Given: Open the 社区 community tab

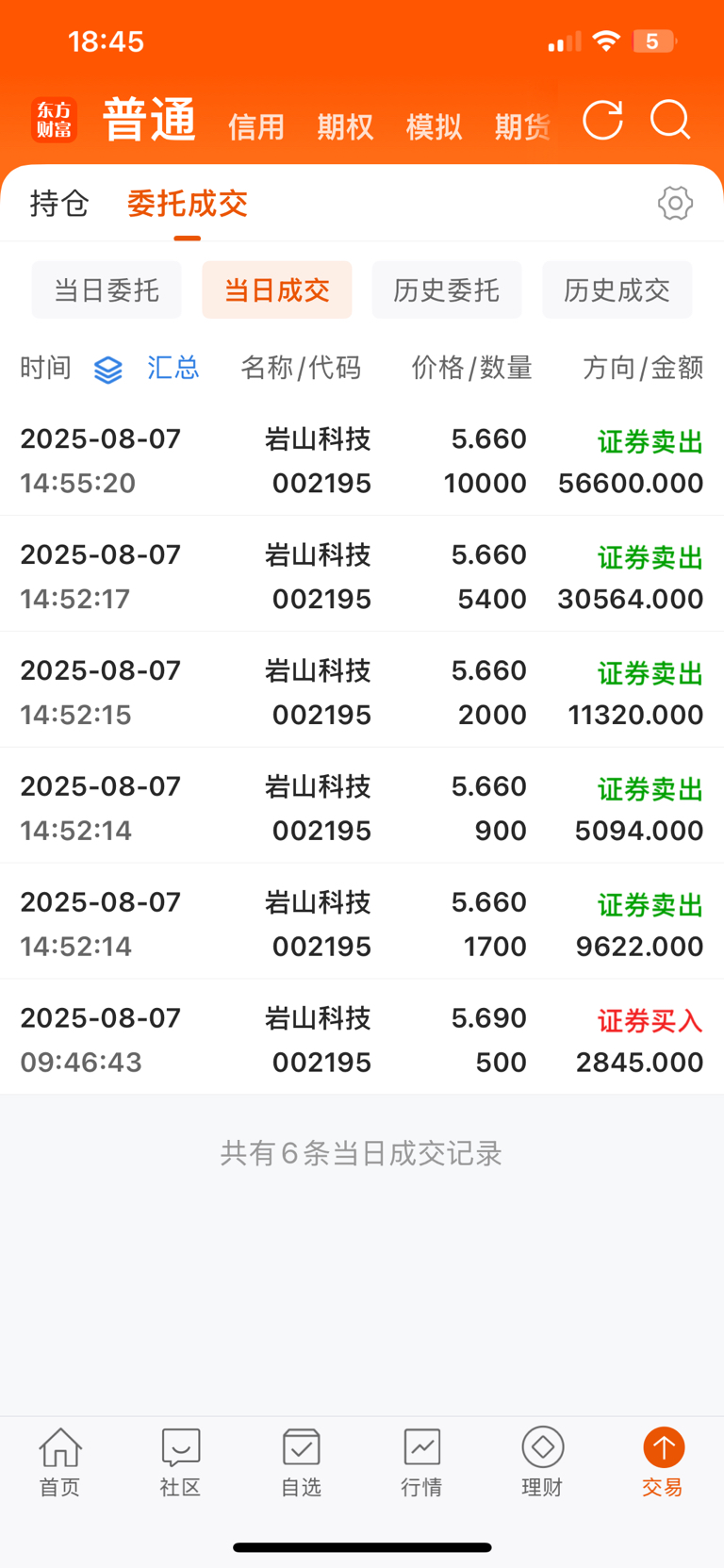Looking at the screenshot, I should (x=180, y=1461).
